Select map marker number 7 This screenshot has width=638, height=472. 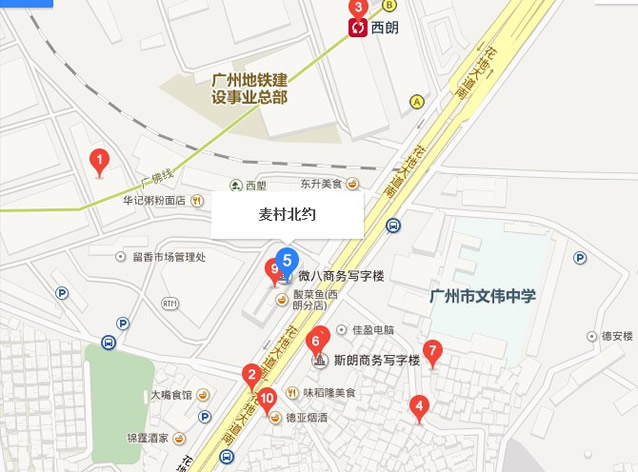(432, 351)
